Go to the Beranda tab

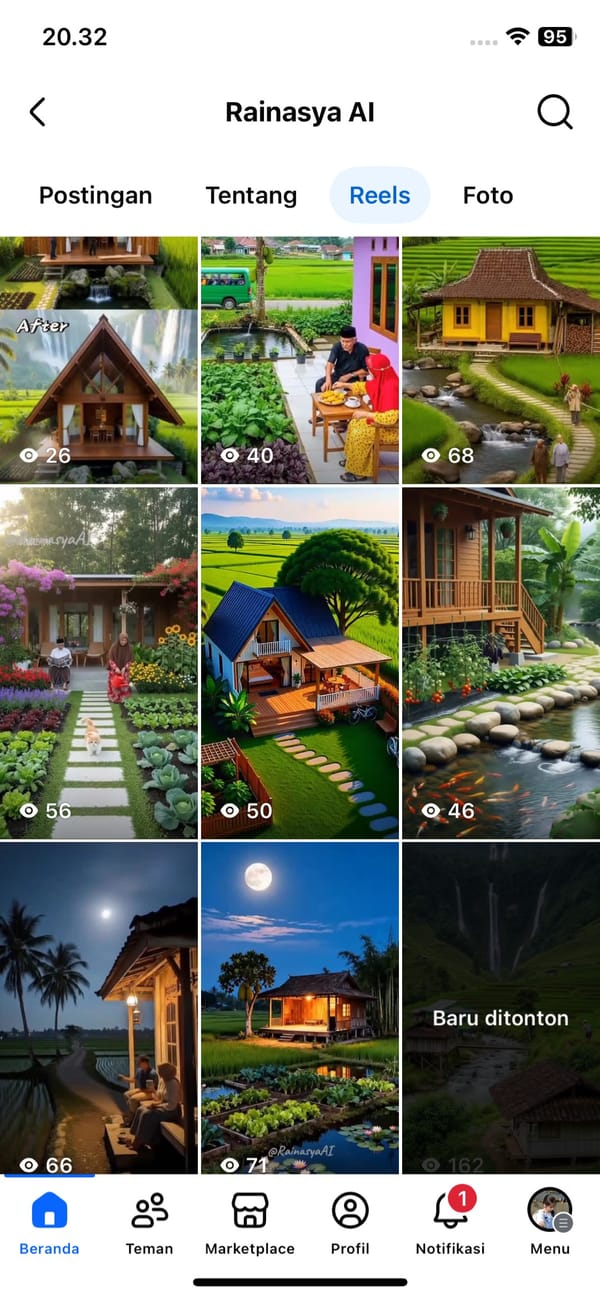click(x=49, y=1221)
